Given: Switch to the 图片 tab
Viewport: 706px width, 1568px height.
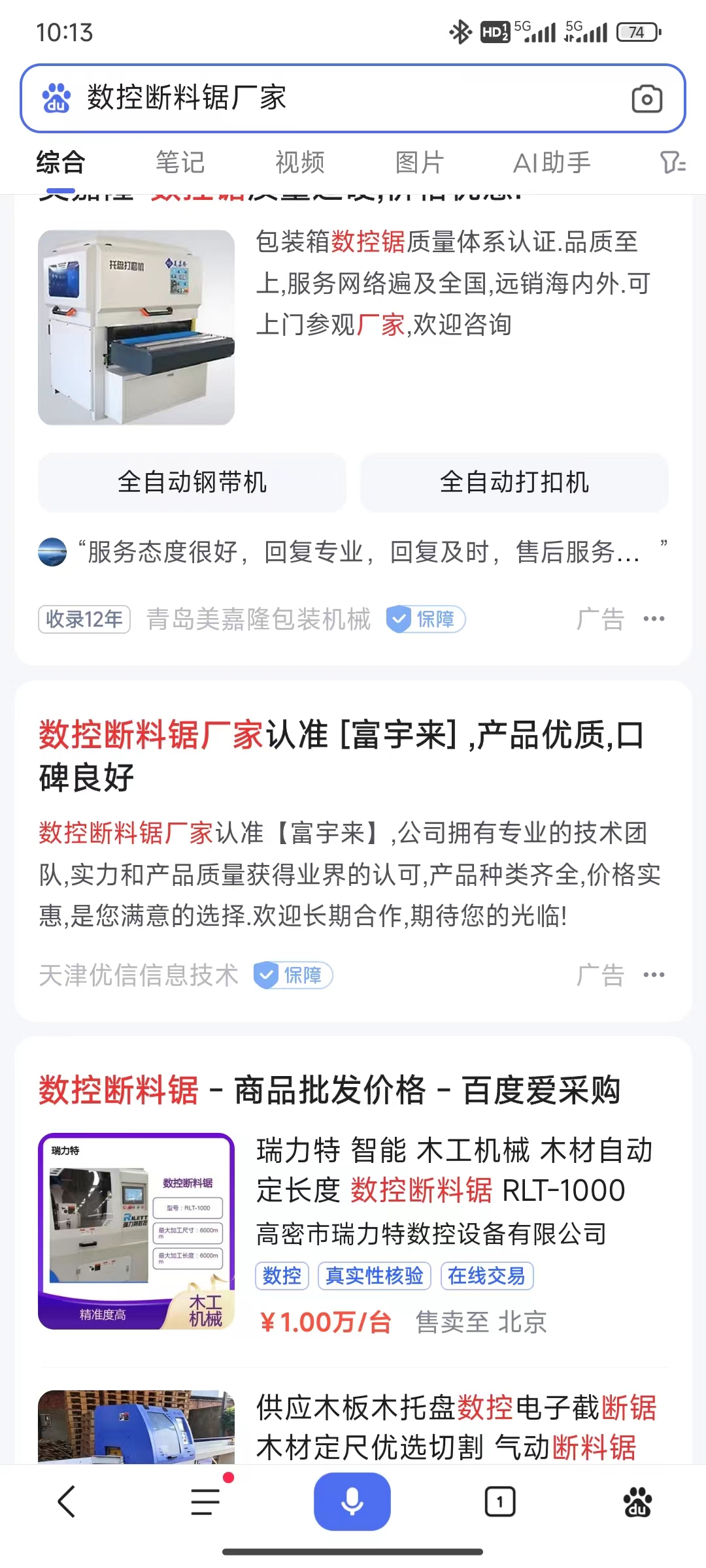Looking at the screenshot, I should point(419,163).
